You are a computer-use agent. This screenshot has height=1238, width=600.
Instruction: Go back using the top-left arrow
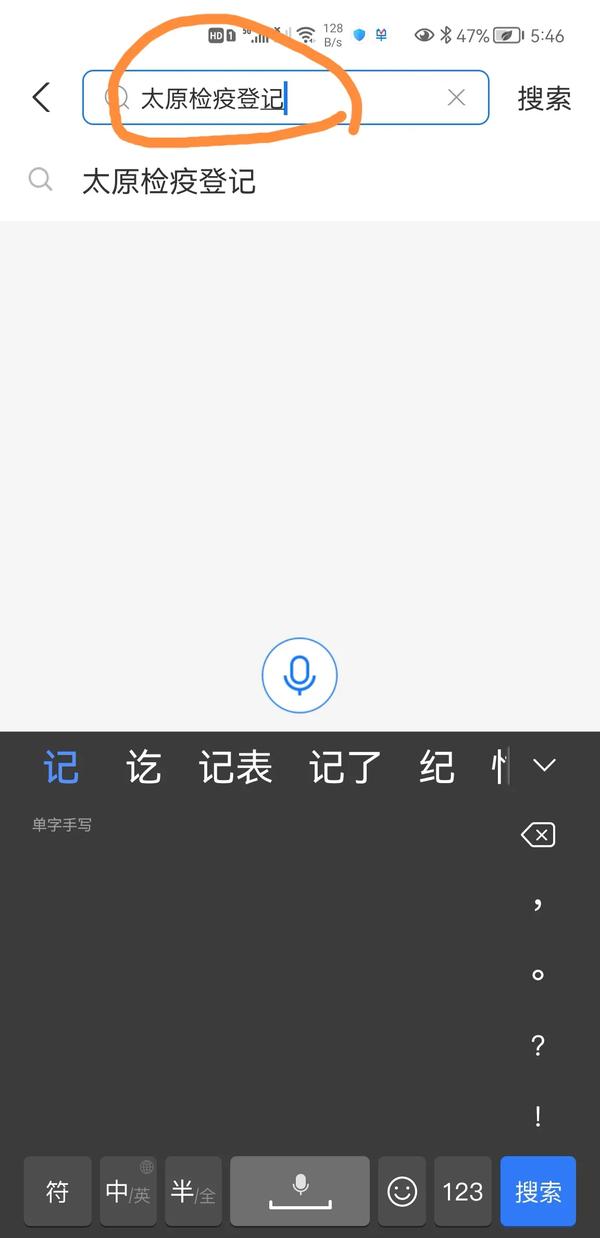click(x=41, y=97)
